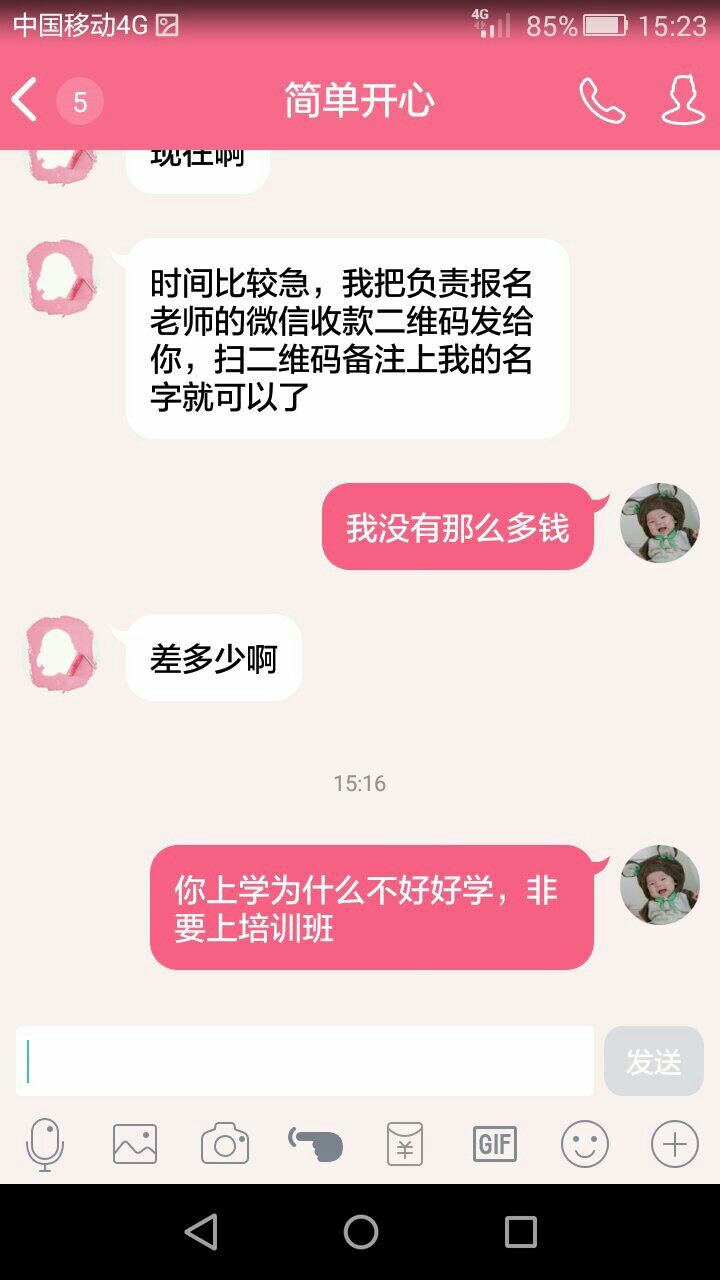Viewport: 720px width, 1280px height.
Task: Start a voice call with 简单开心
Action: (602, 101)
